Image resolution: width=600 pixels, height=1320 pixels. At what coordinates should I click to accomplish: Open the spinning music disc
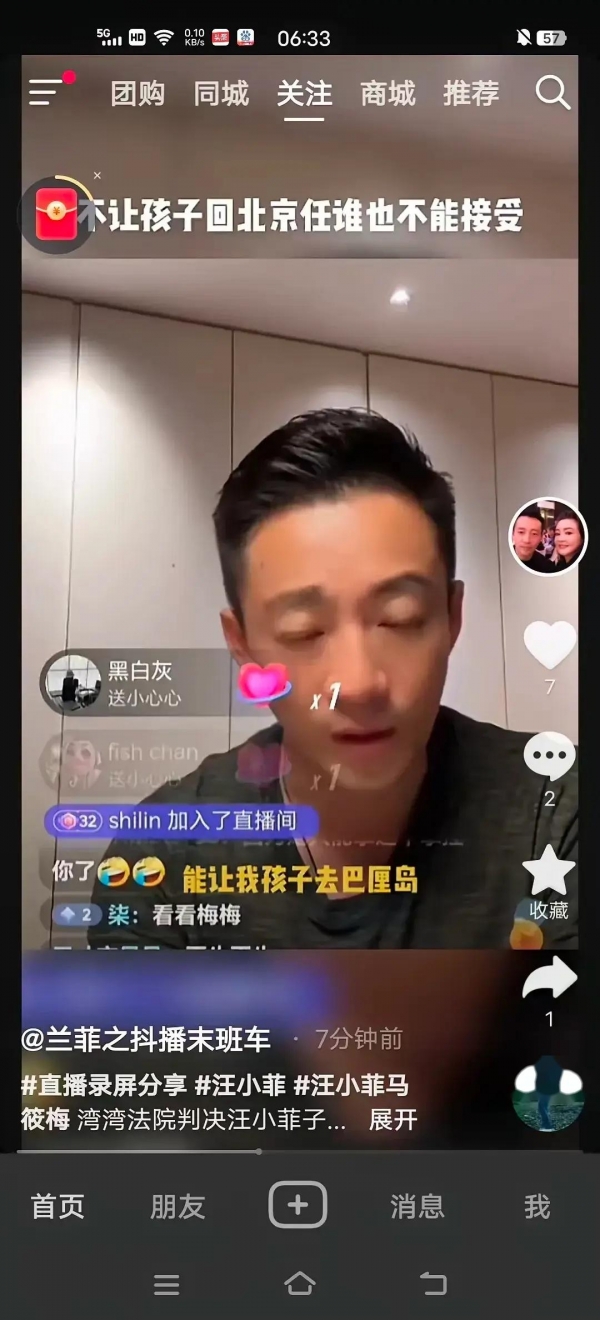[x=547, y=1094]
